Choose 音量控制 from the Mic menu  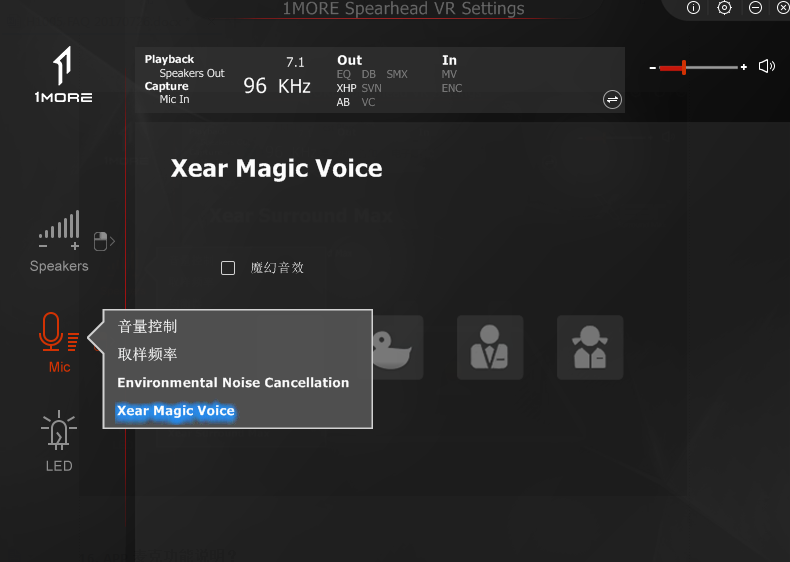(147, 327)
